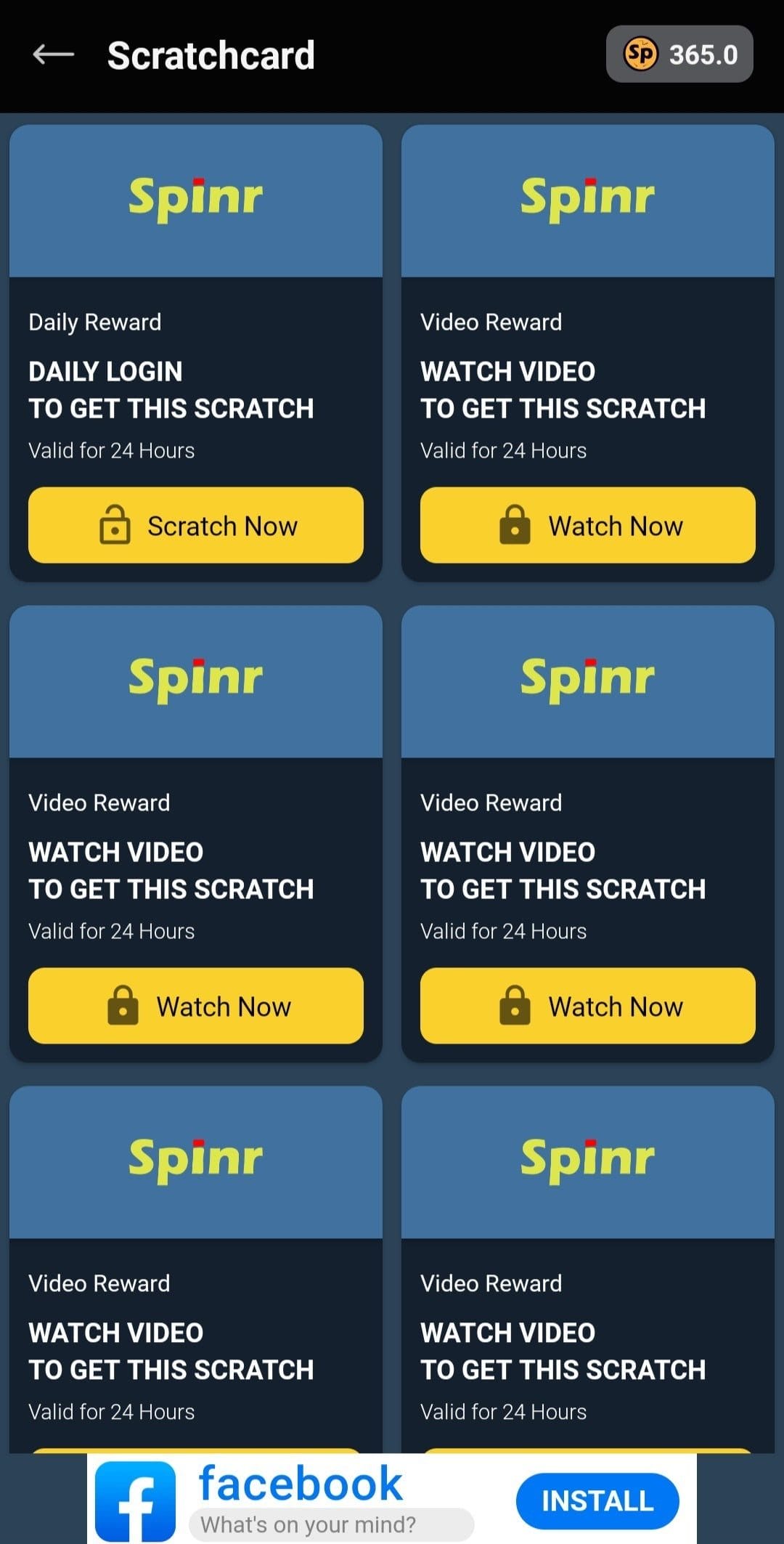The image size is (784, 1544).
Task: Tap Scratch Now on Daily Reward
Action: [x=196, y=525]
